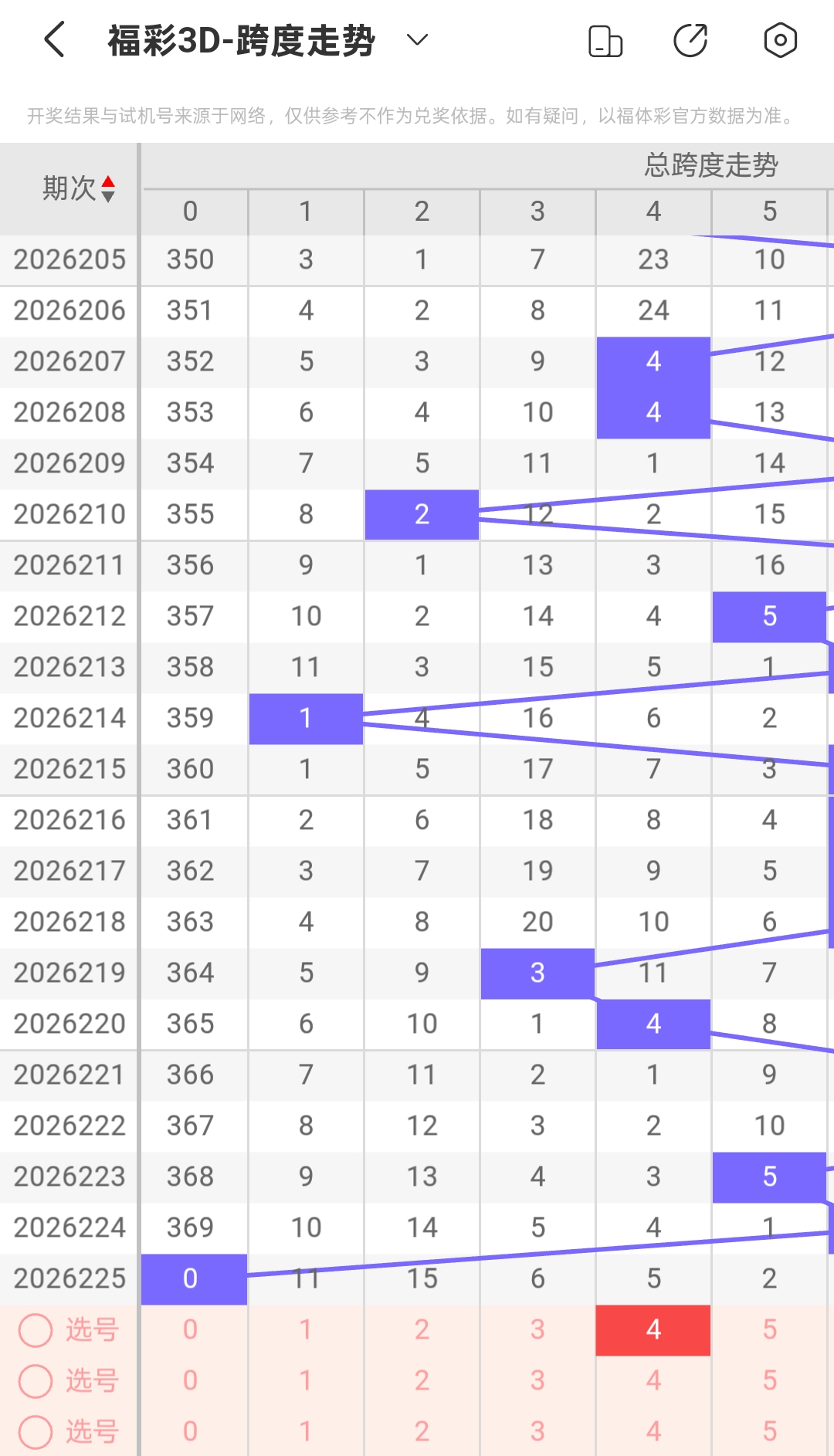Tap the screen orientation switch icon
This screenshot has width=834, height=1456.
[x=605, y=41]
